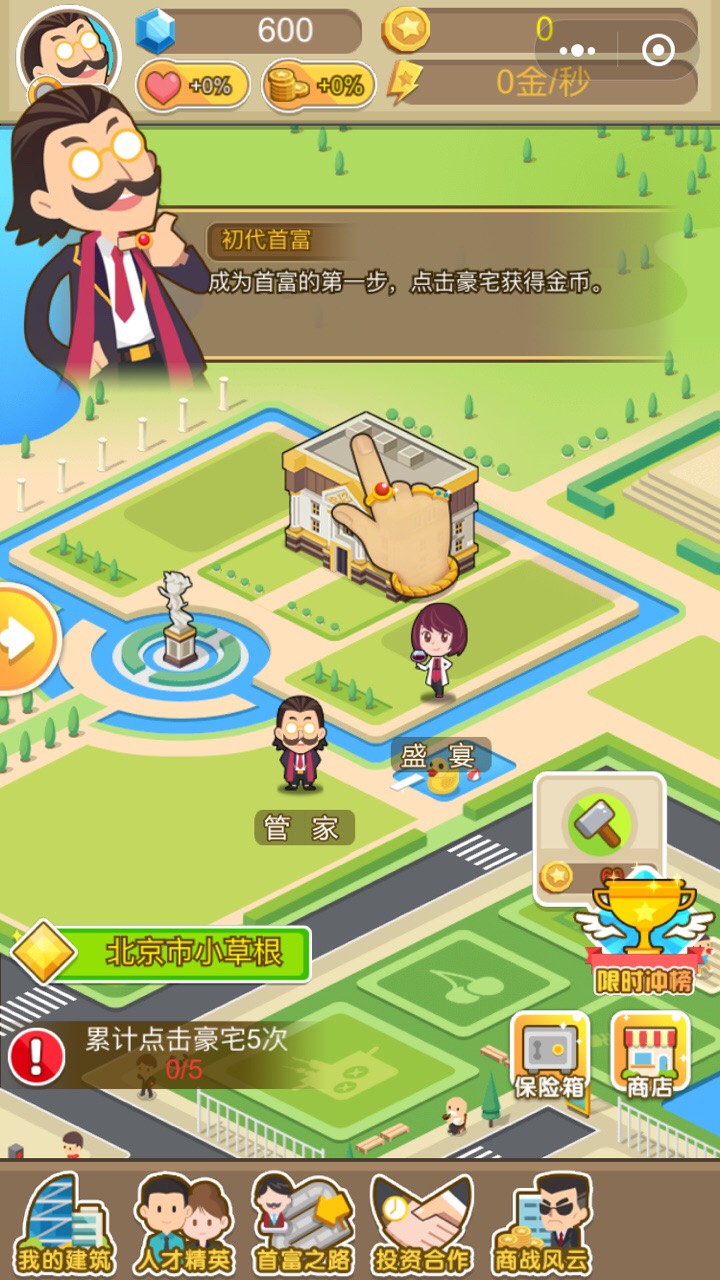Tap the heart +0% bonus indicator
720x1280 pixels.
coord(190,85)
